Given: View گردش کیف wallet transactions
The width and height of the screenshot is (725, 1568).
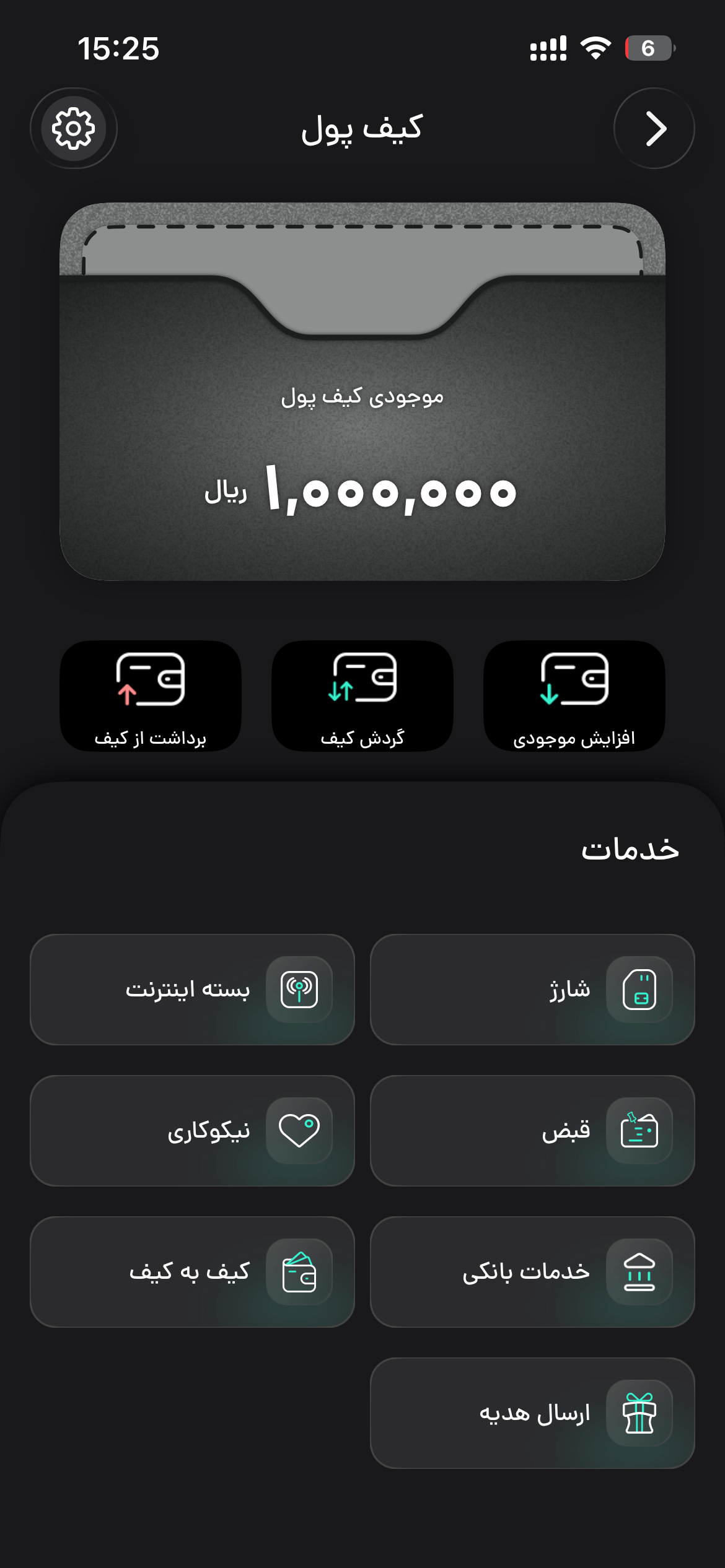Looking at the screenshot, I should [362, 696].
